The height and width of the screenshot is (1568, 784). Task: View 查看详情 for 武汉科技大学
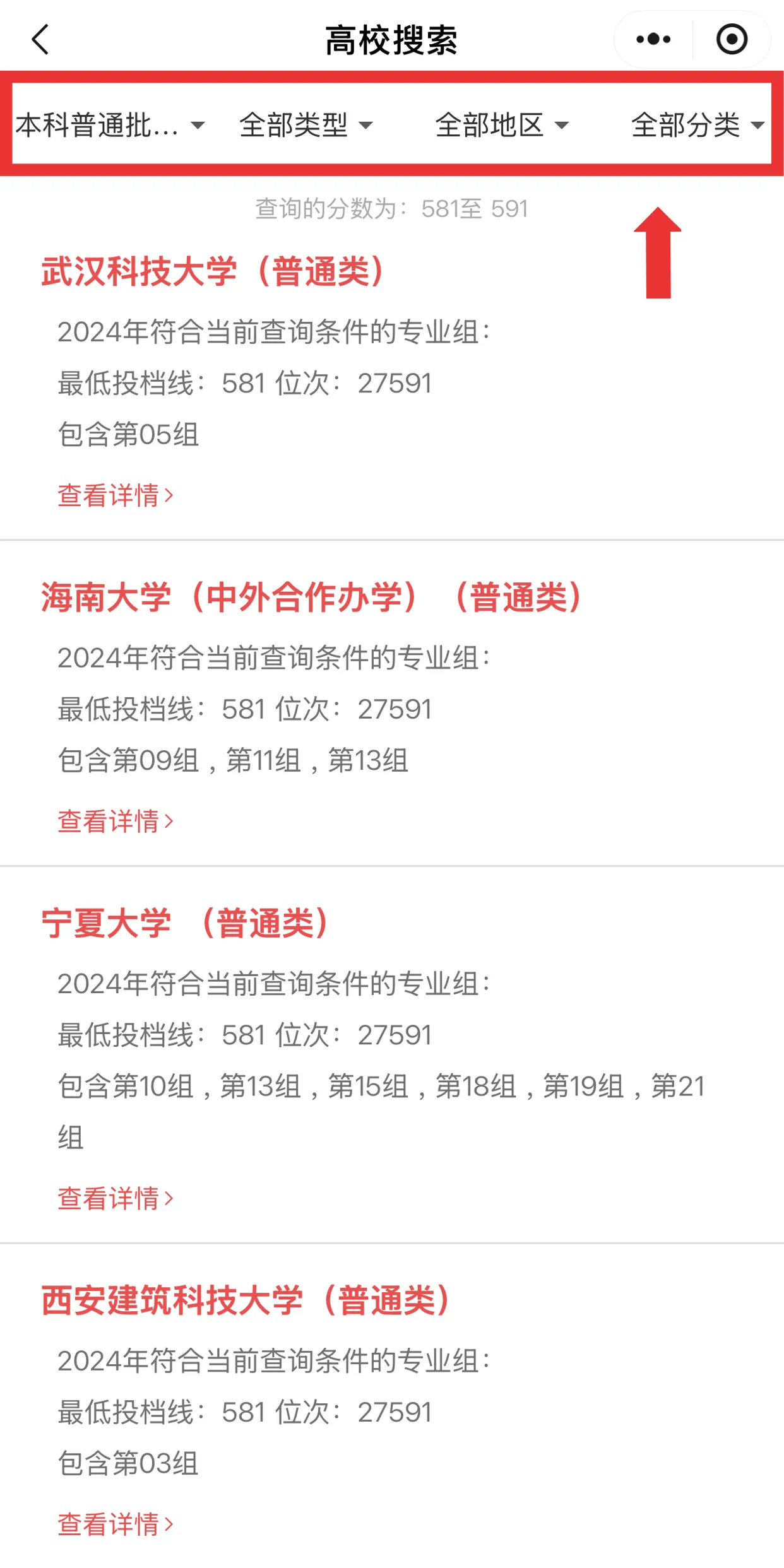(x=115, y=495)
